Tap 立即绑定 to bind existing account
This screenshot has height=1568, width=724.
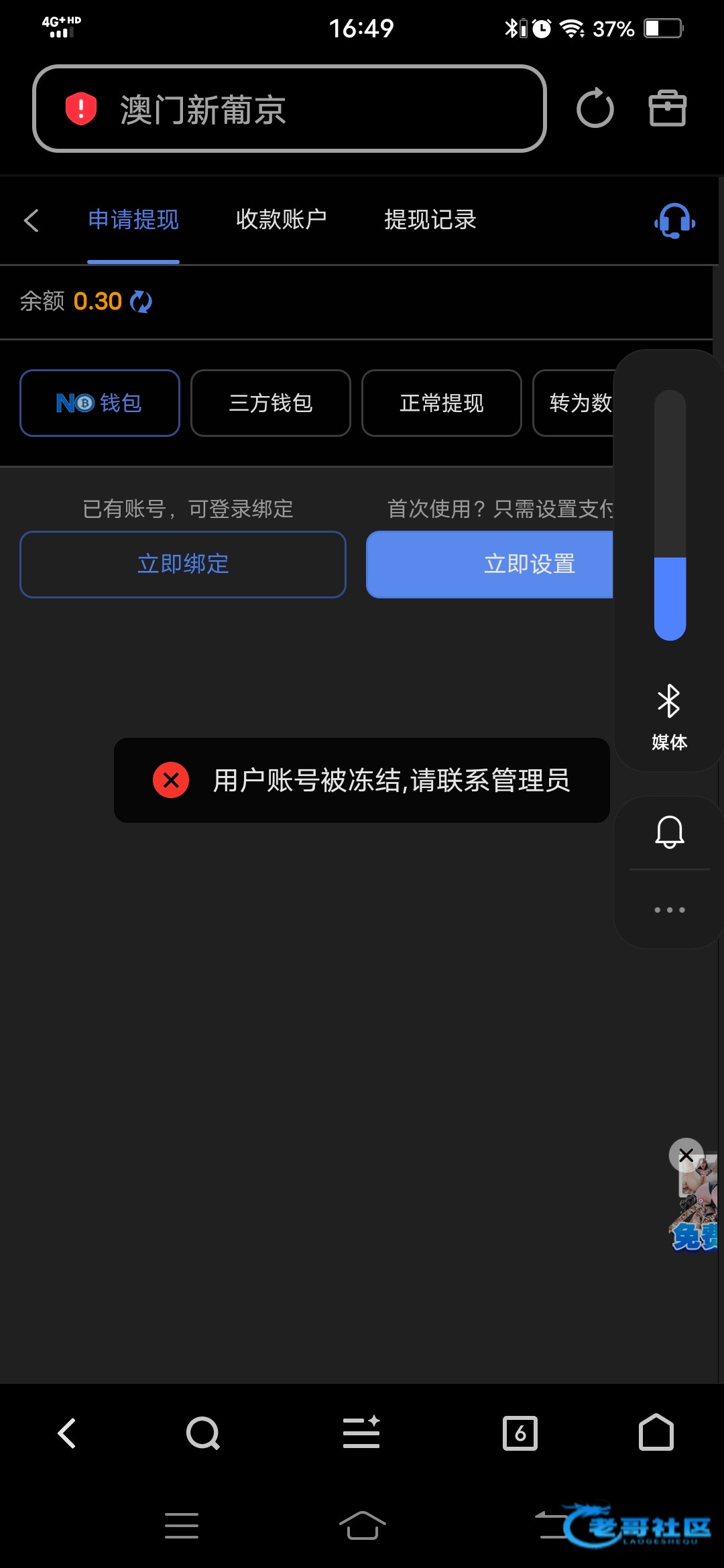click(183, 564)
